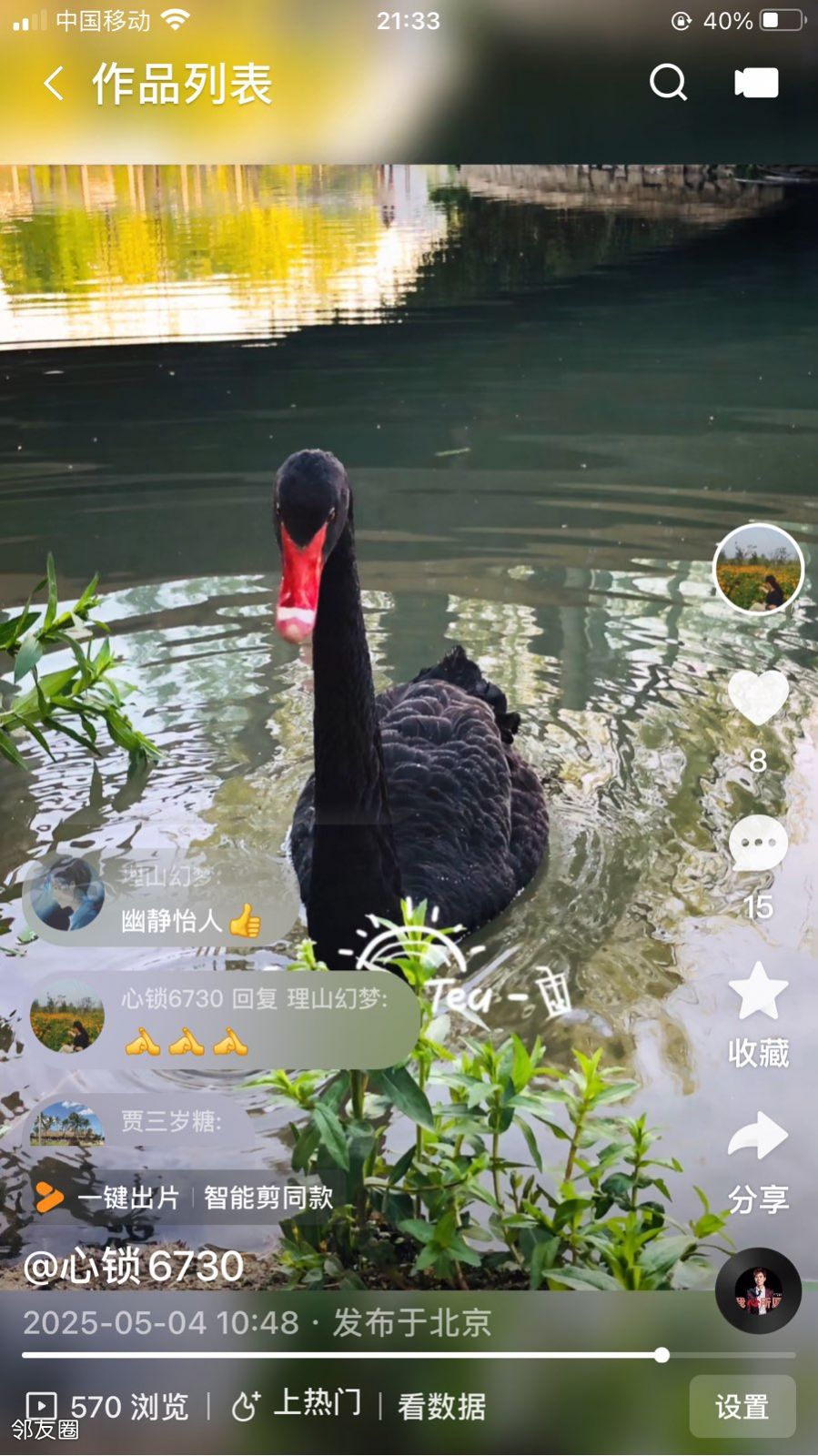Viewport: 818px width, 1456px height.
Task: Open @心锁6730 username link
Action: point(134,1266)
